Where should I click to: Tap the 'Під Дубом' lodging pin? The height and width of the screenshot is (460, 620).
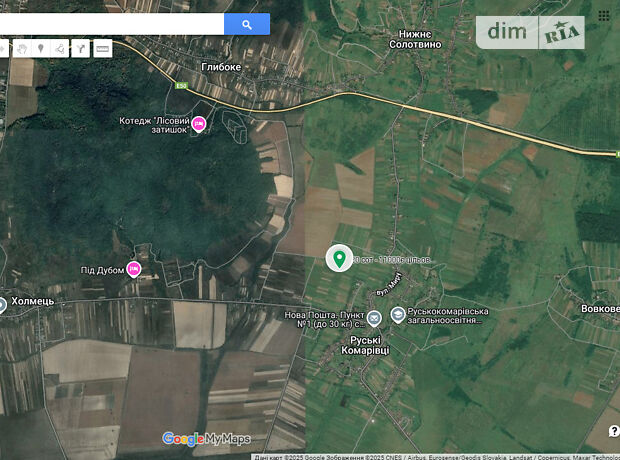coord(133,269)
